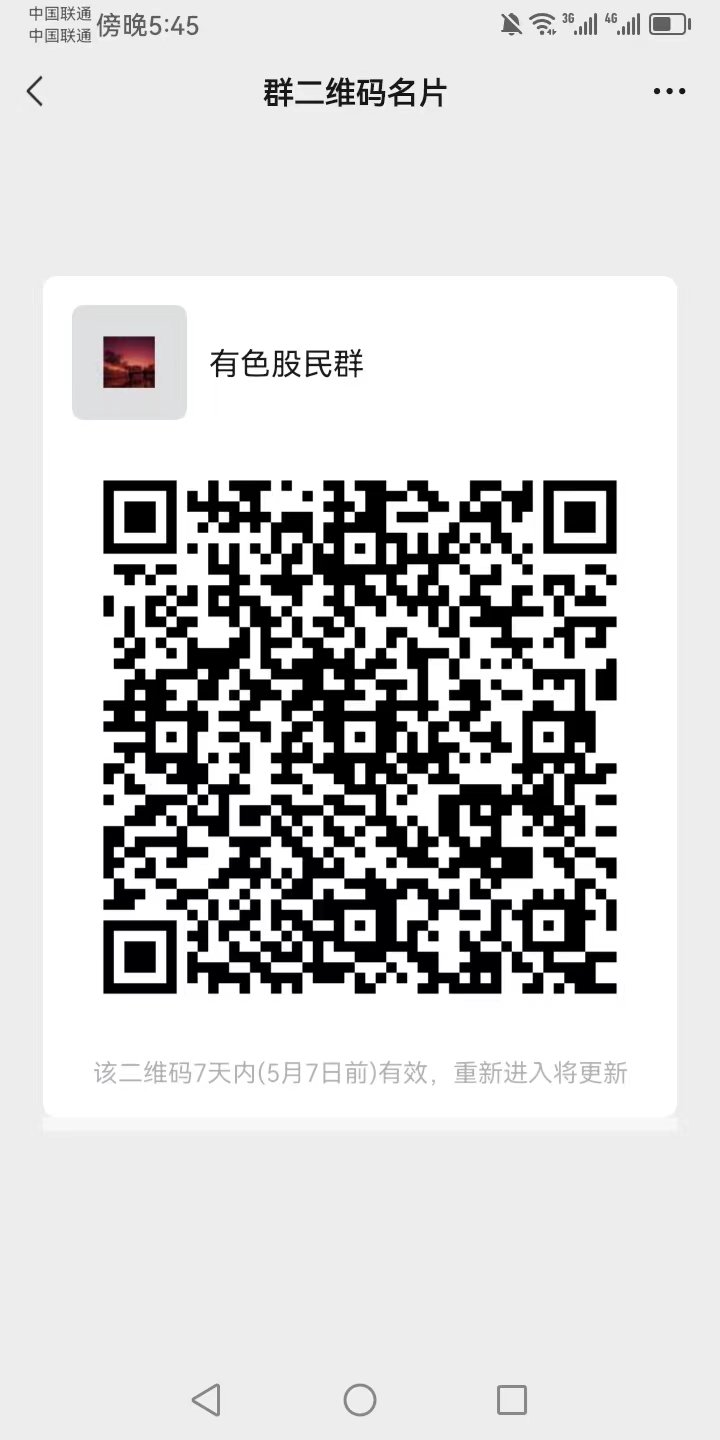Go to the phone home screen
This screenshot has width=720, height=1440.
tap(360, 1400)
